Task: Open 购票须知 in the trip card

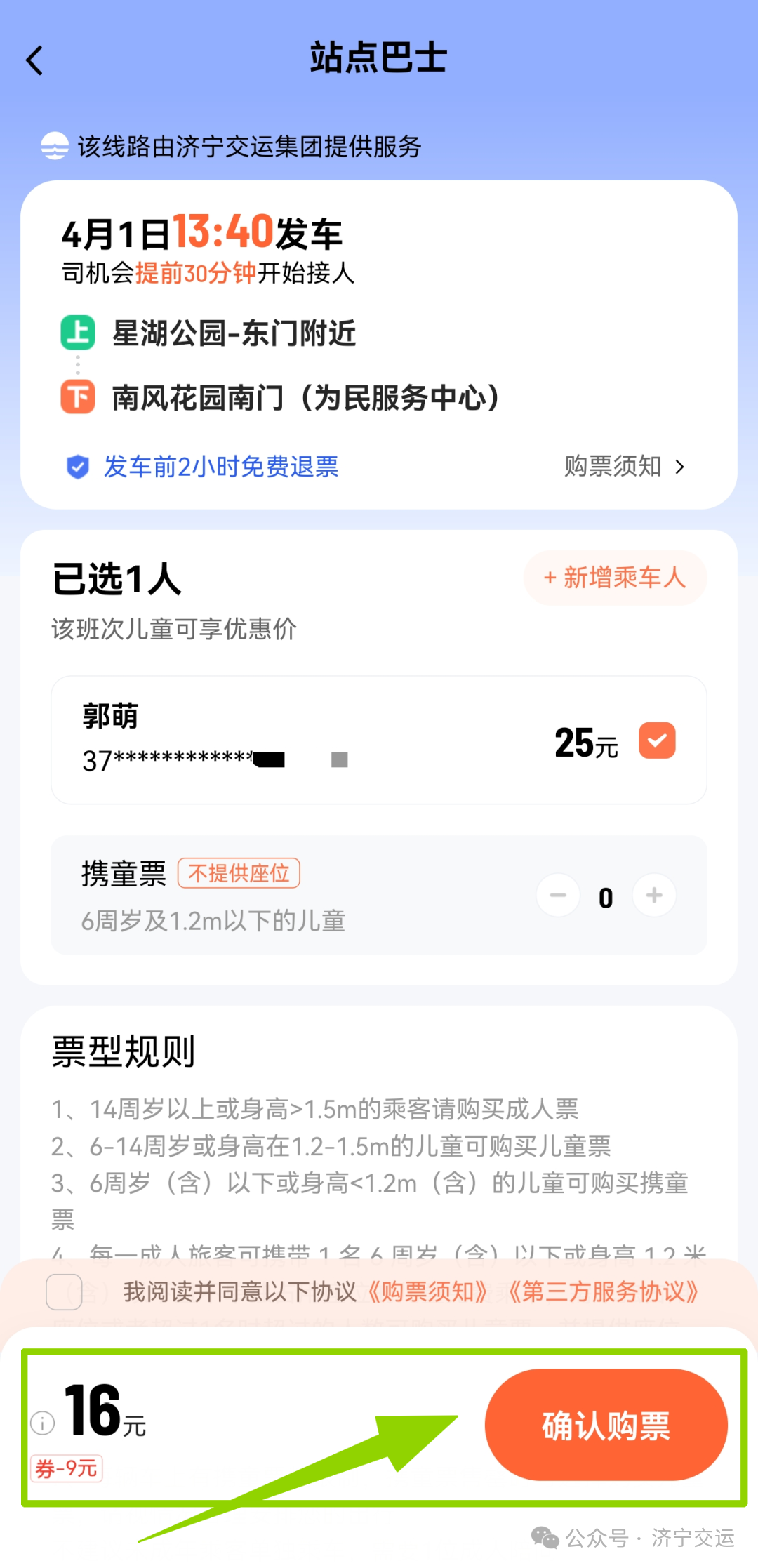Action: [624, 467]
